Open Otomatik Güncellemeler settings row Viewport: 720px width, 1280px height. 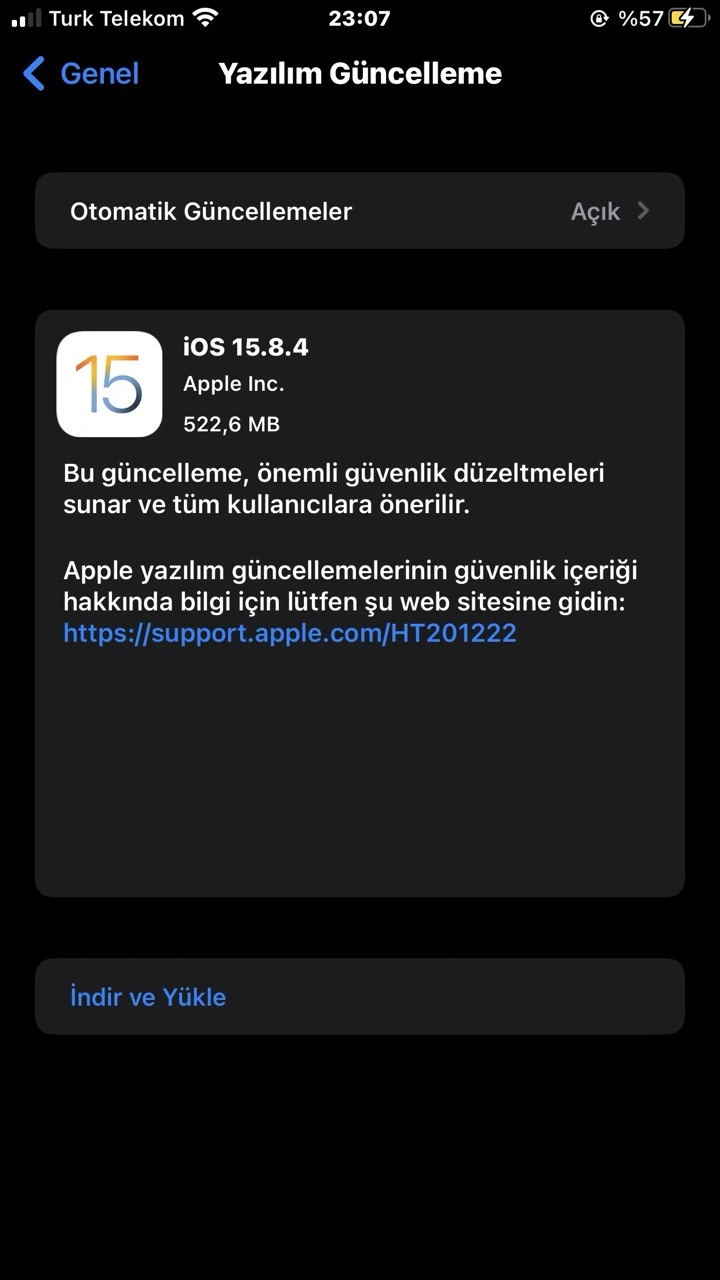360,211
